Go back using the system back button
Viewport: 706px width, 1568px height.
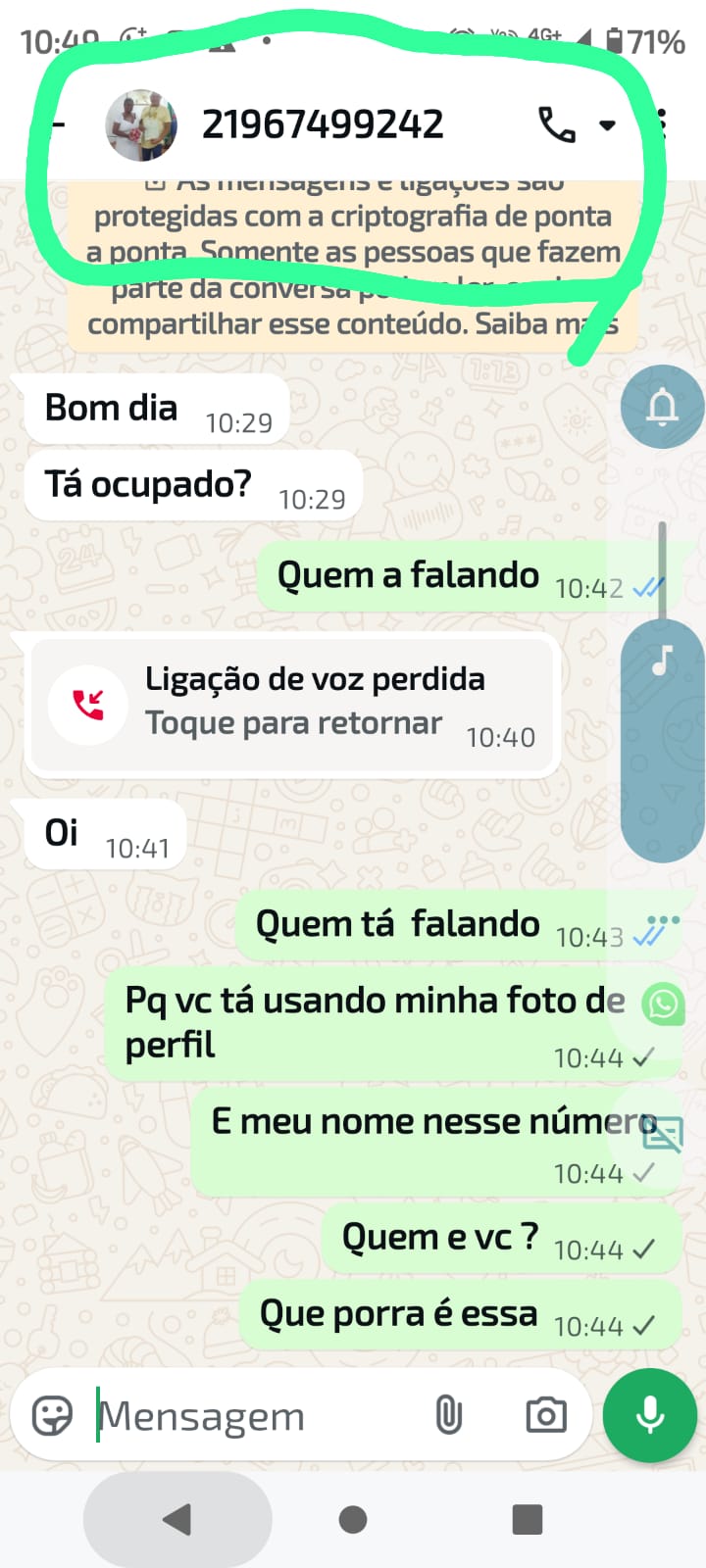176,1519
